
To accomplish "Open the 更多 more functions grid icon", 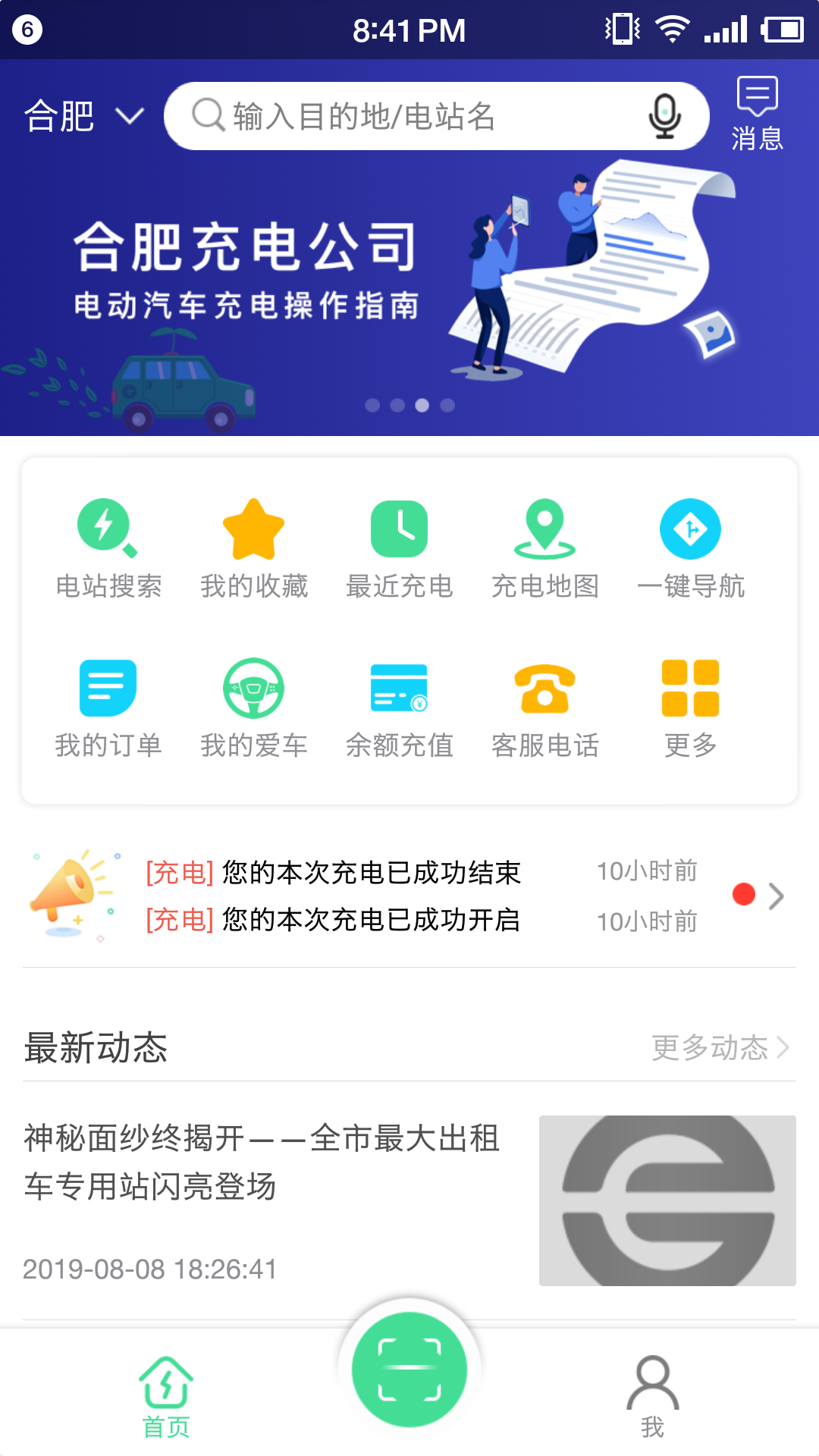I will coord(690,689).
